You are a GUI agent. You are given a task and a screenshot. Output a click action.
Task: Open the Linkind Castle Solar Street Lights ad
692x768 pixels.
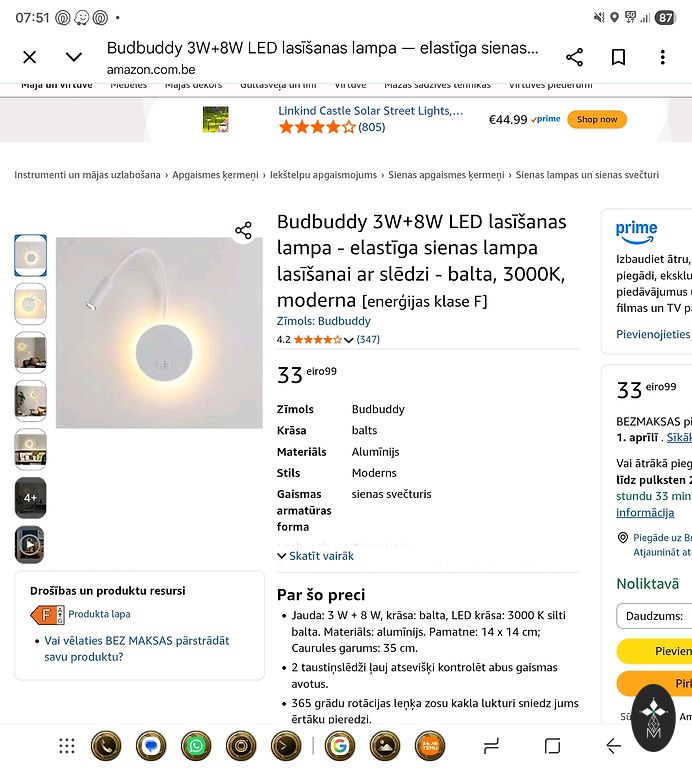pyautogui.click(x=370, y=111)
